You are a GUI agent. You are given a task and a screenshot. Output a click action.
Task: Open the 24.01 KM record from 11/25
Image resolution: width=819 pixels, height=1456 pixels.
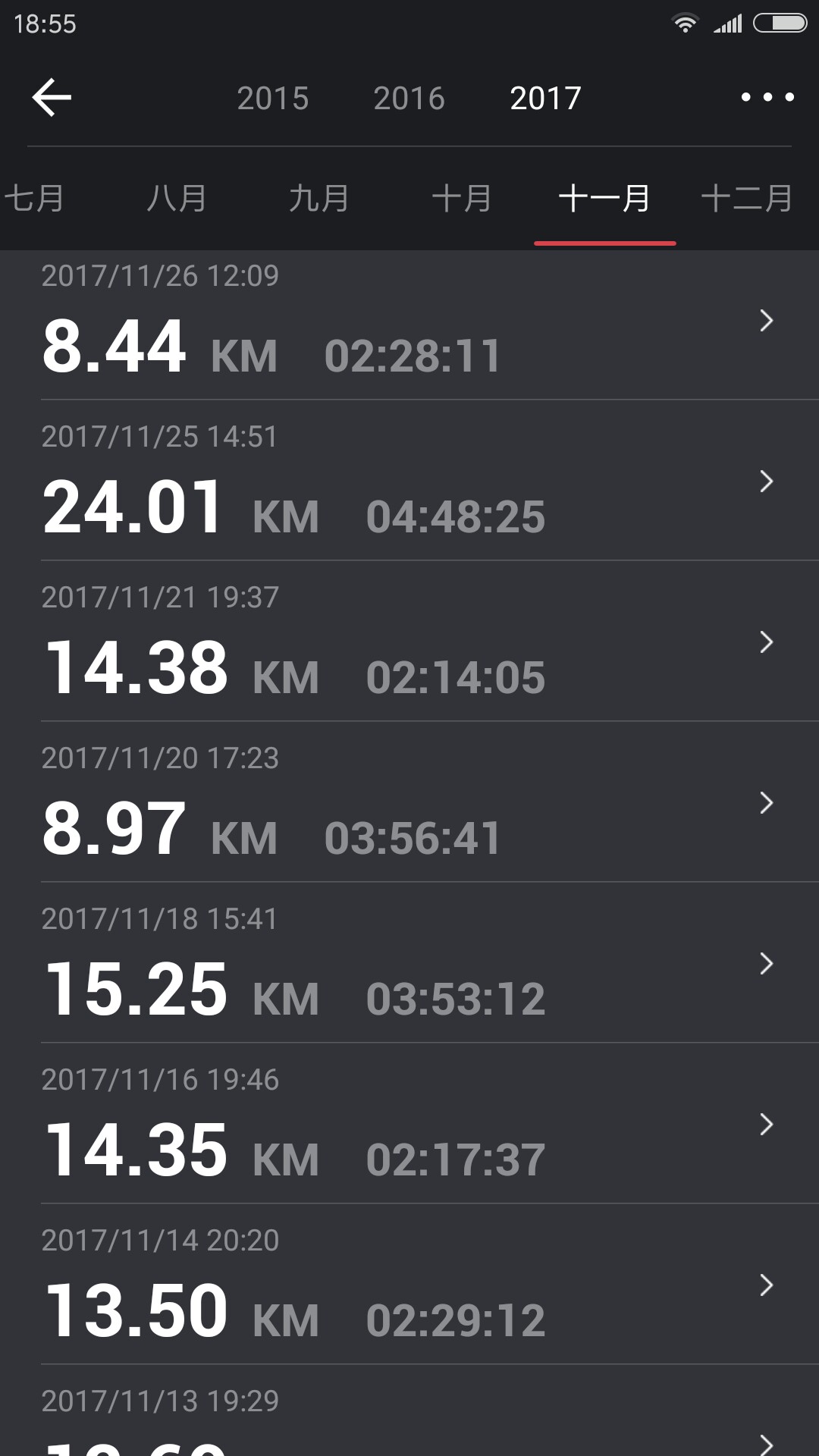(x=409, y=481)
